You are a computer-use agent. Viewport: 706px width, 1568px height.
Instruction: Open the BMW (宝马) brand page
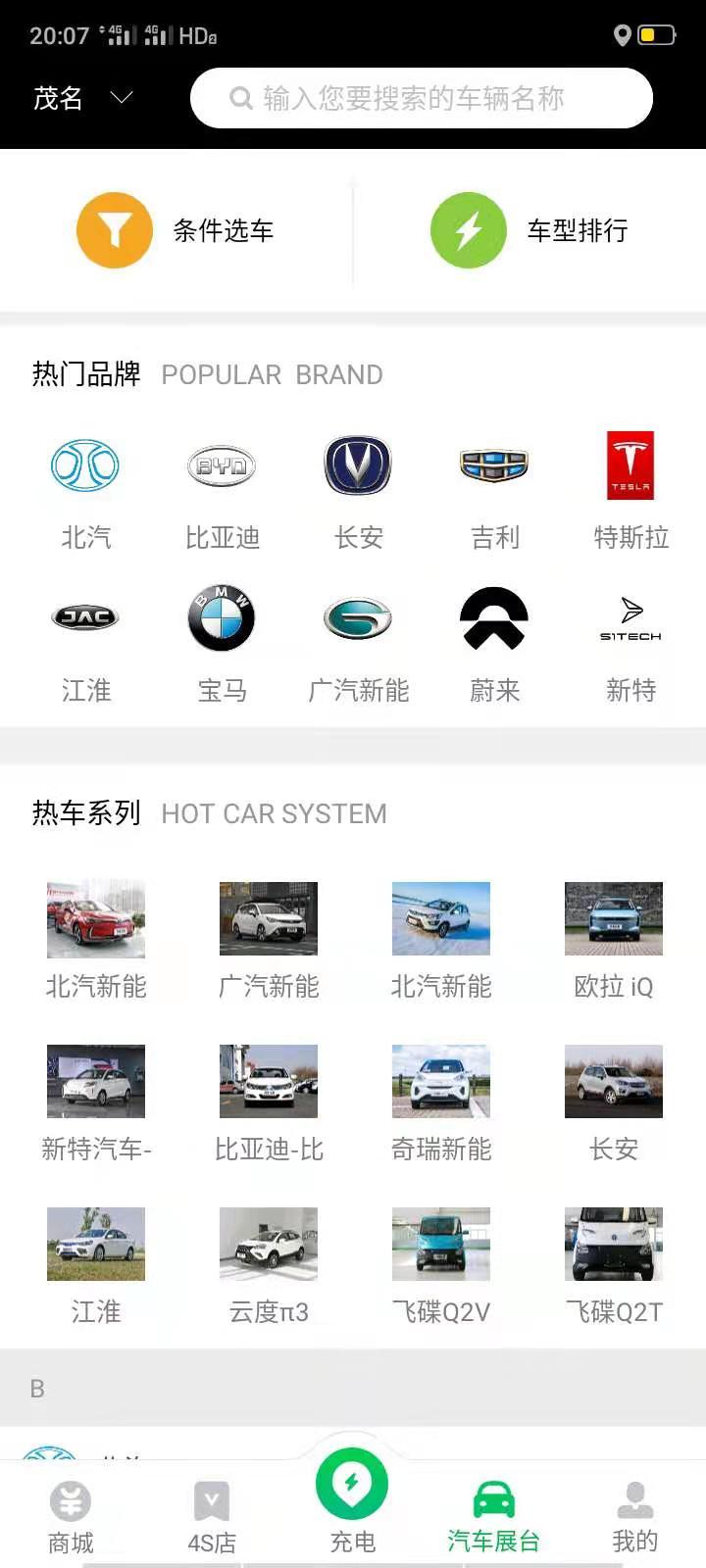221,617
